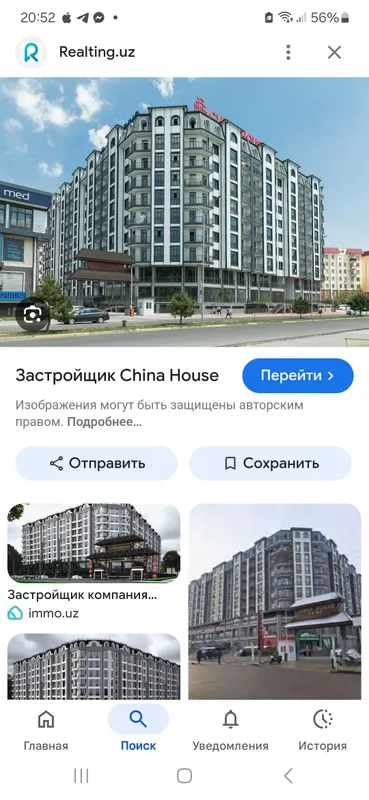The height and width of the screenshot is (800, 369).
Task: Open the Подробнее… copyright link
Action: [105, 422]
